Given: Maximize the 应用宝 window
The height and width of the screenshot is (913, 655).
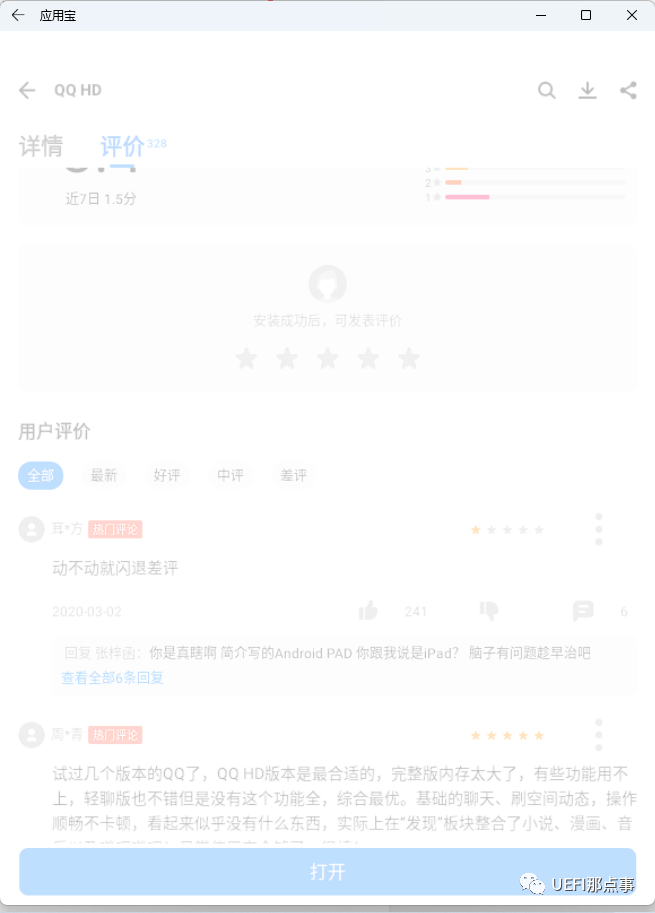Looking at the screenshot, I should 586,15.
